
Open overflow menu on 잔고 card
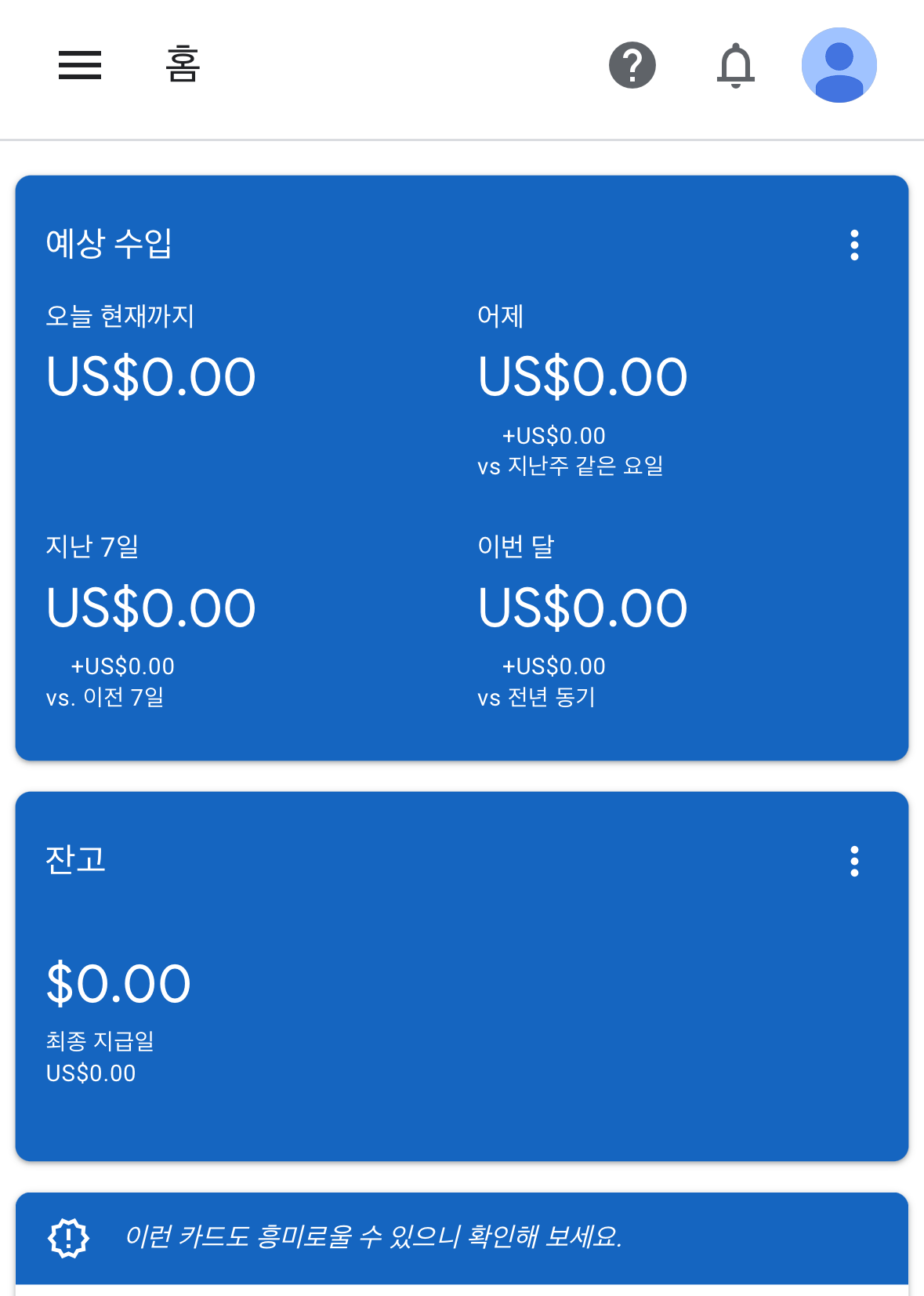point(853,862)
